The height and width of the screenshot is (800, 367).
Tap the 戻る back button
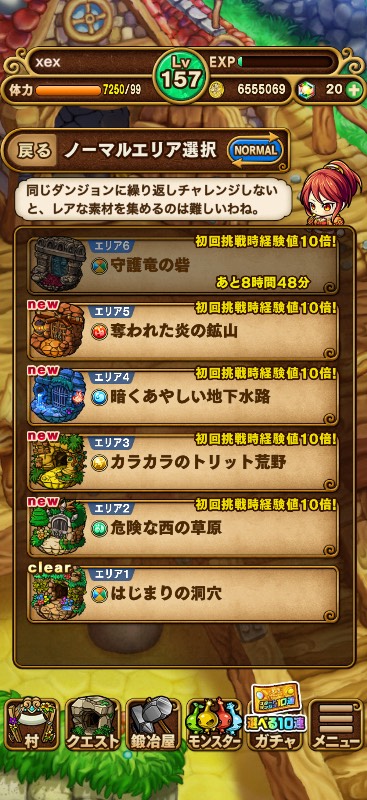click(x=34, y=151)
